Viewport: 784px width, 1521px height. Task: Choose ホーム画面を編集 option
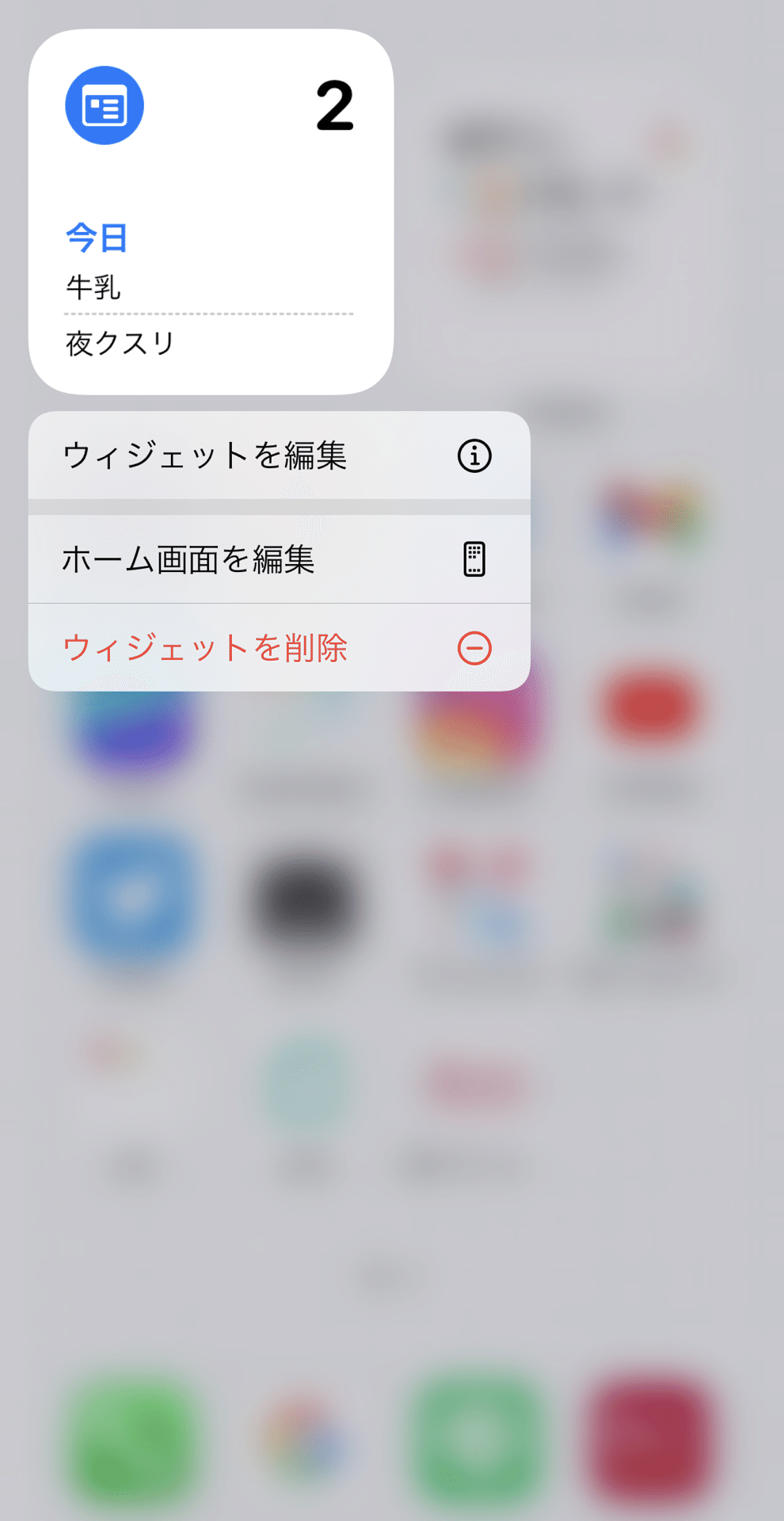pyautogui.click(x=279, y=559)
